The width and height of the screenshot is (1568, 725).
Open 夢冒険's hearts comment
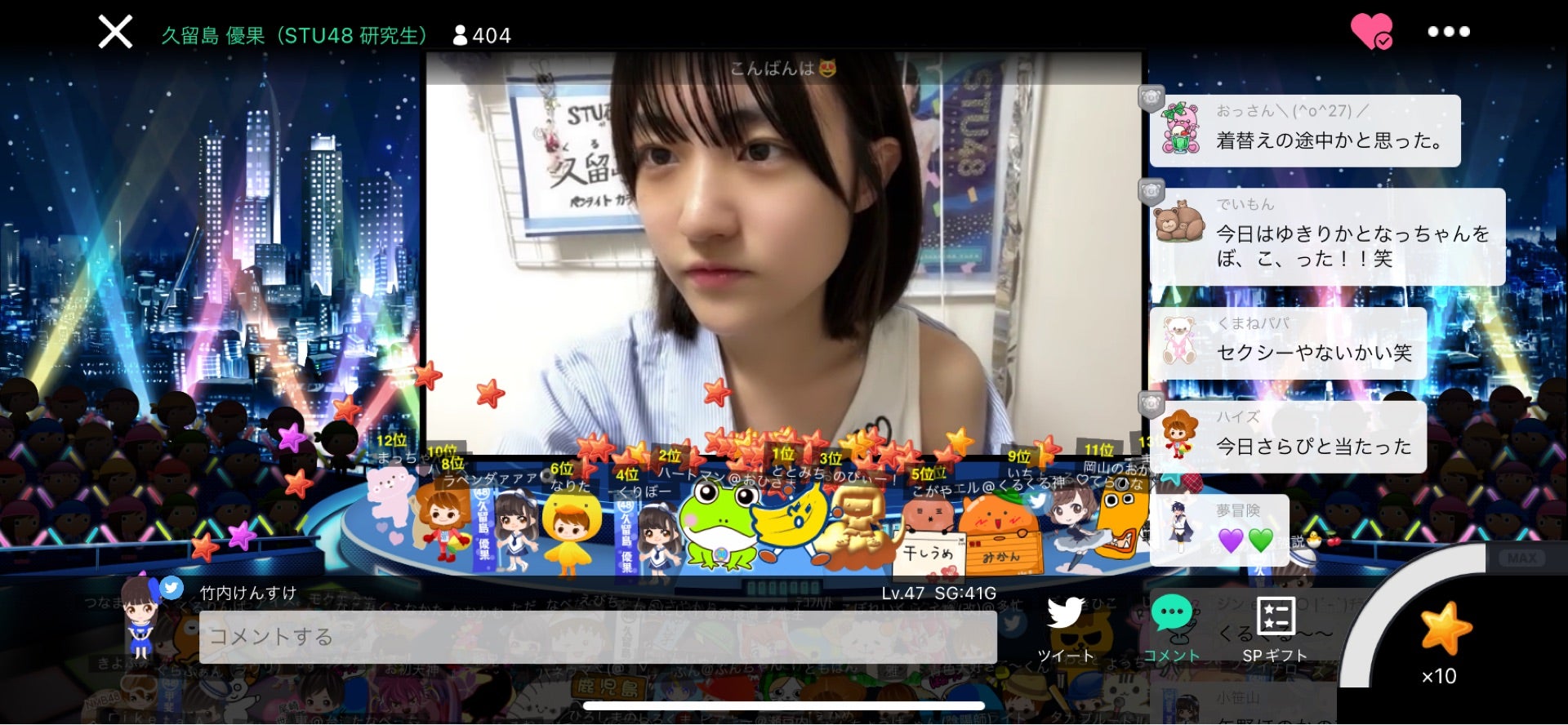point(1218,529)
